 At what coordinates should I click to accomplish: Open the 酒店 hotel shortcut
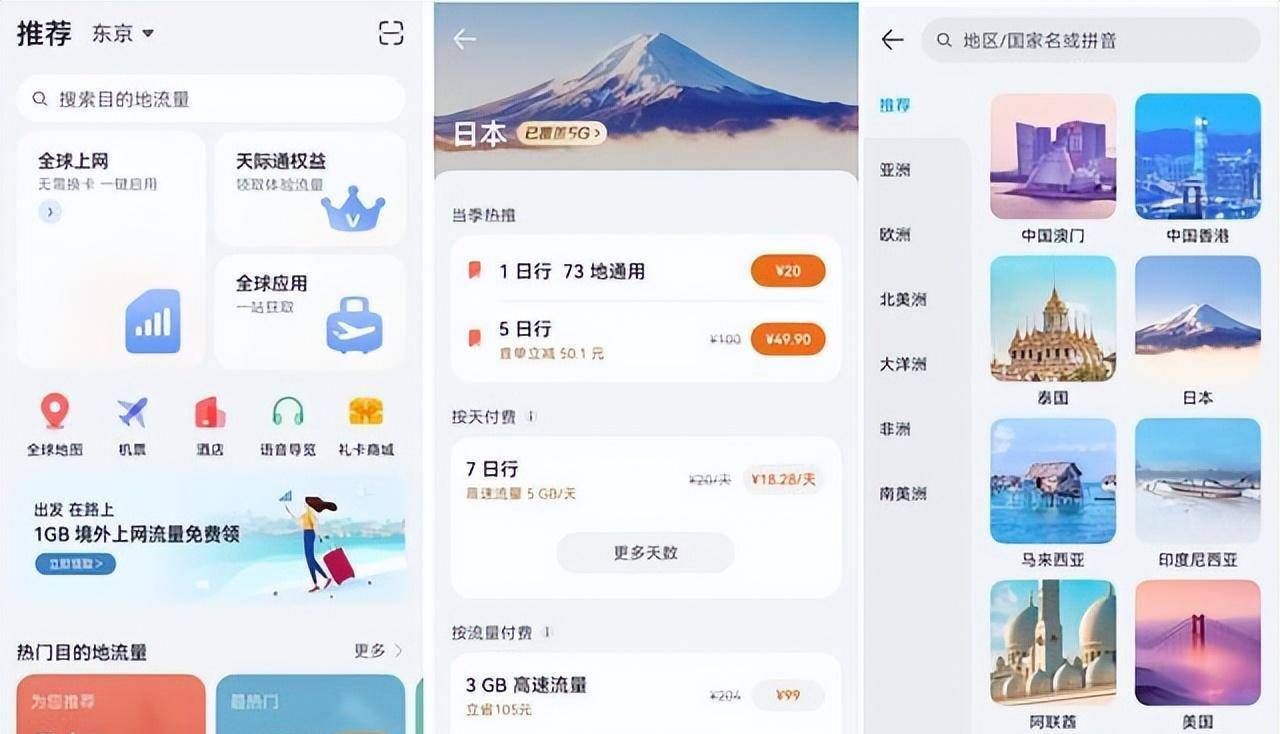pyautogui.click(x=210, y=424)
